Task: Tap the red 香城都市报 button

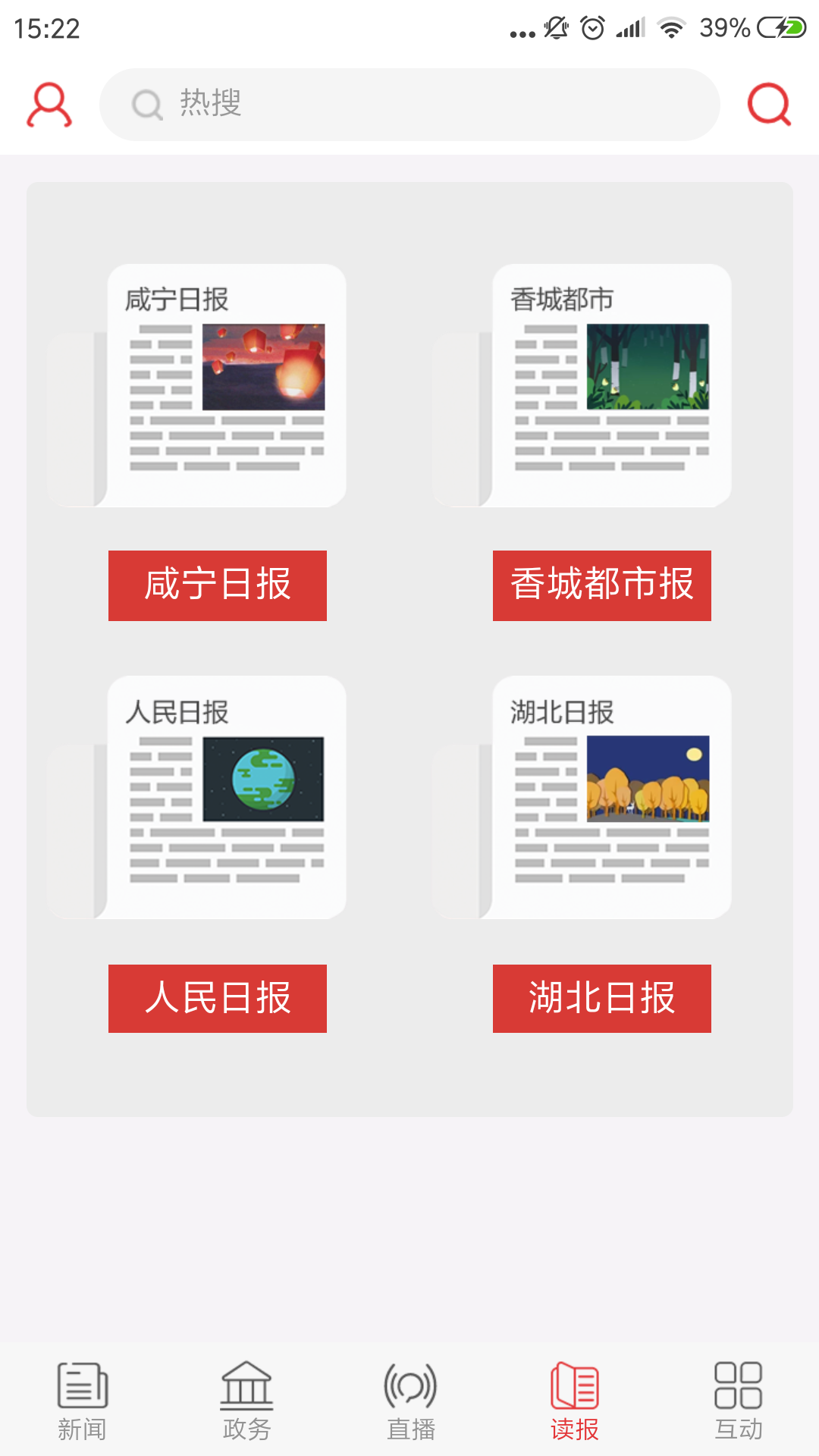Action: point(602,585)
